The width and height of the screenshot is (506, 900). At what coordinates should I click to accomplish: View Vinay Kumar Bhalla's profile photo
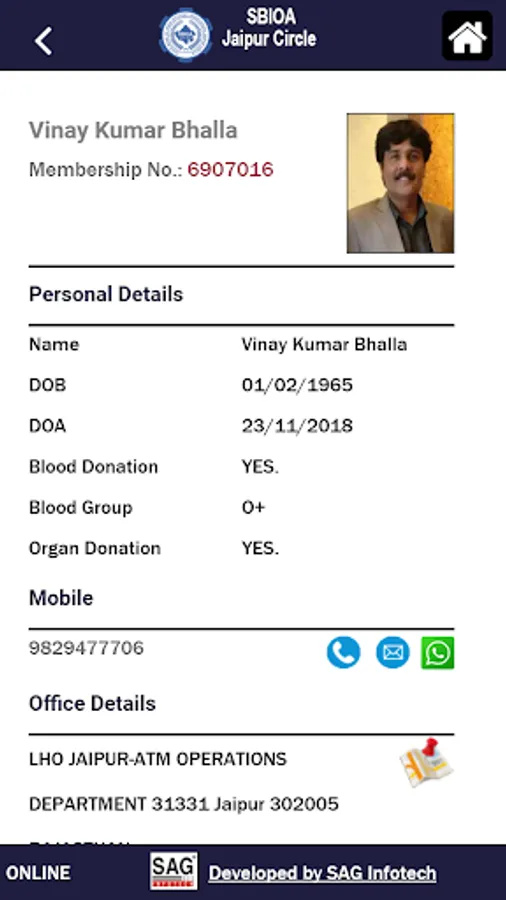[400, 183]
